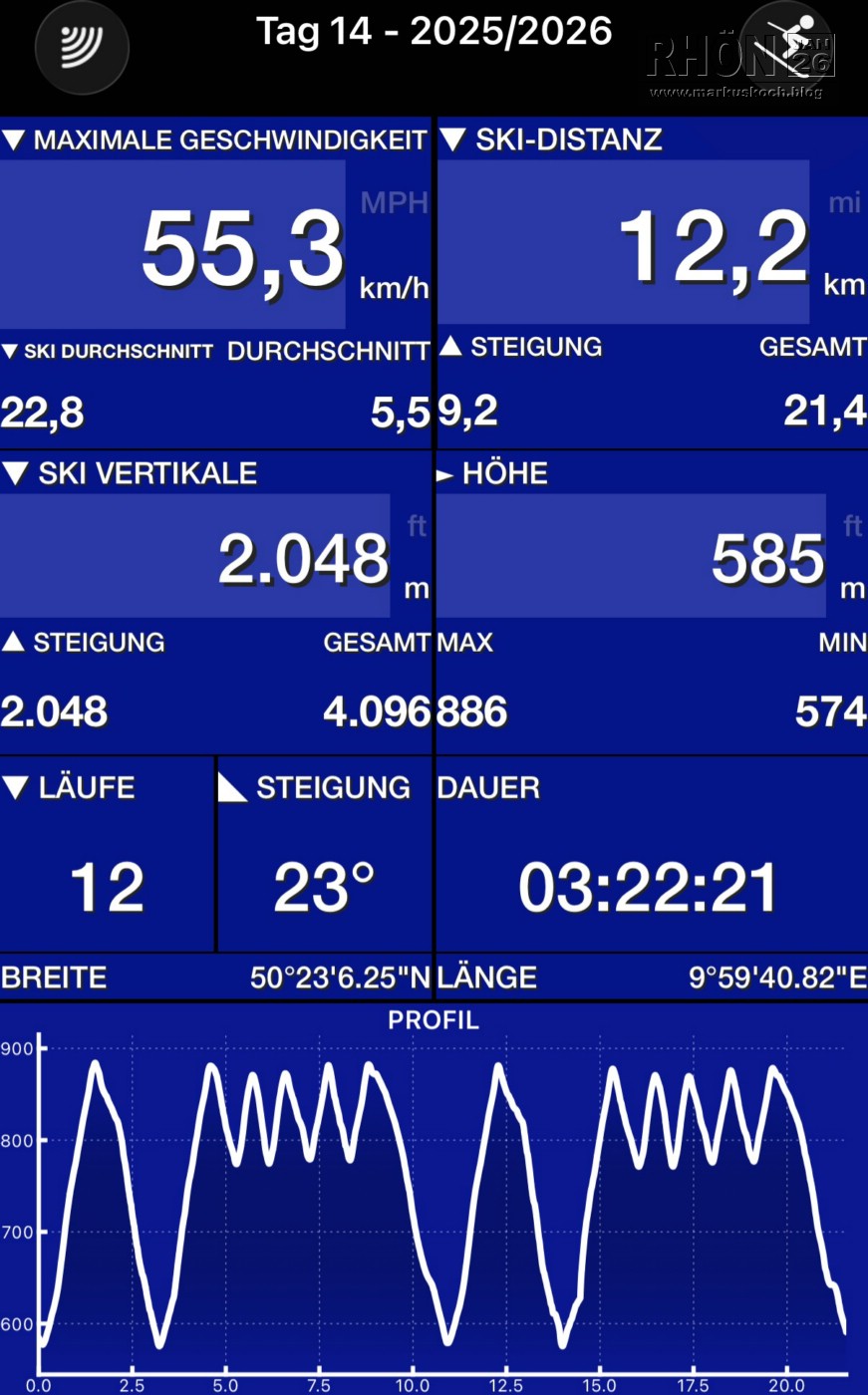Tap the satellite signal icon
Viewport: 868px width, 1395px height.
tap(82, 47)
